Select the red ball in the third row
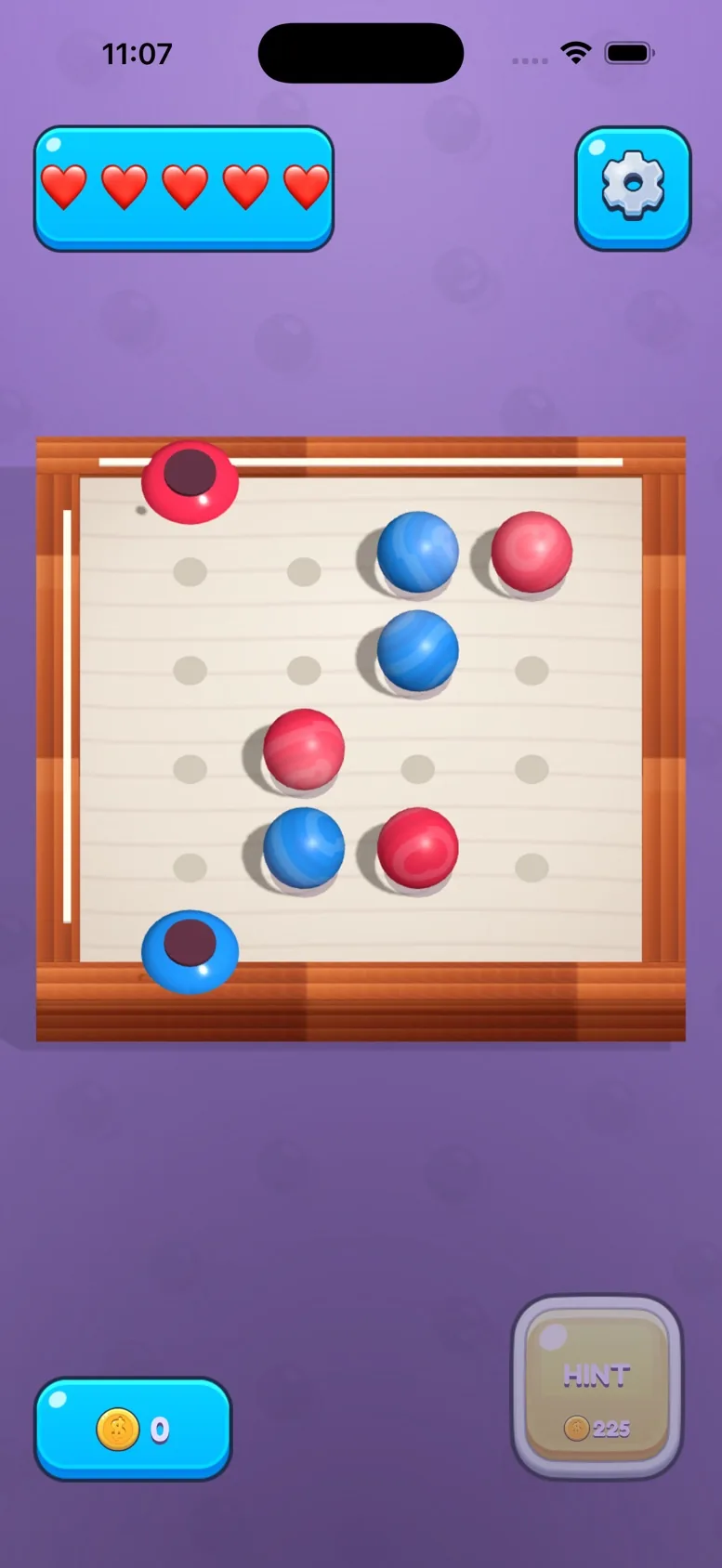The image size is (722, 1568). 304,750
